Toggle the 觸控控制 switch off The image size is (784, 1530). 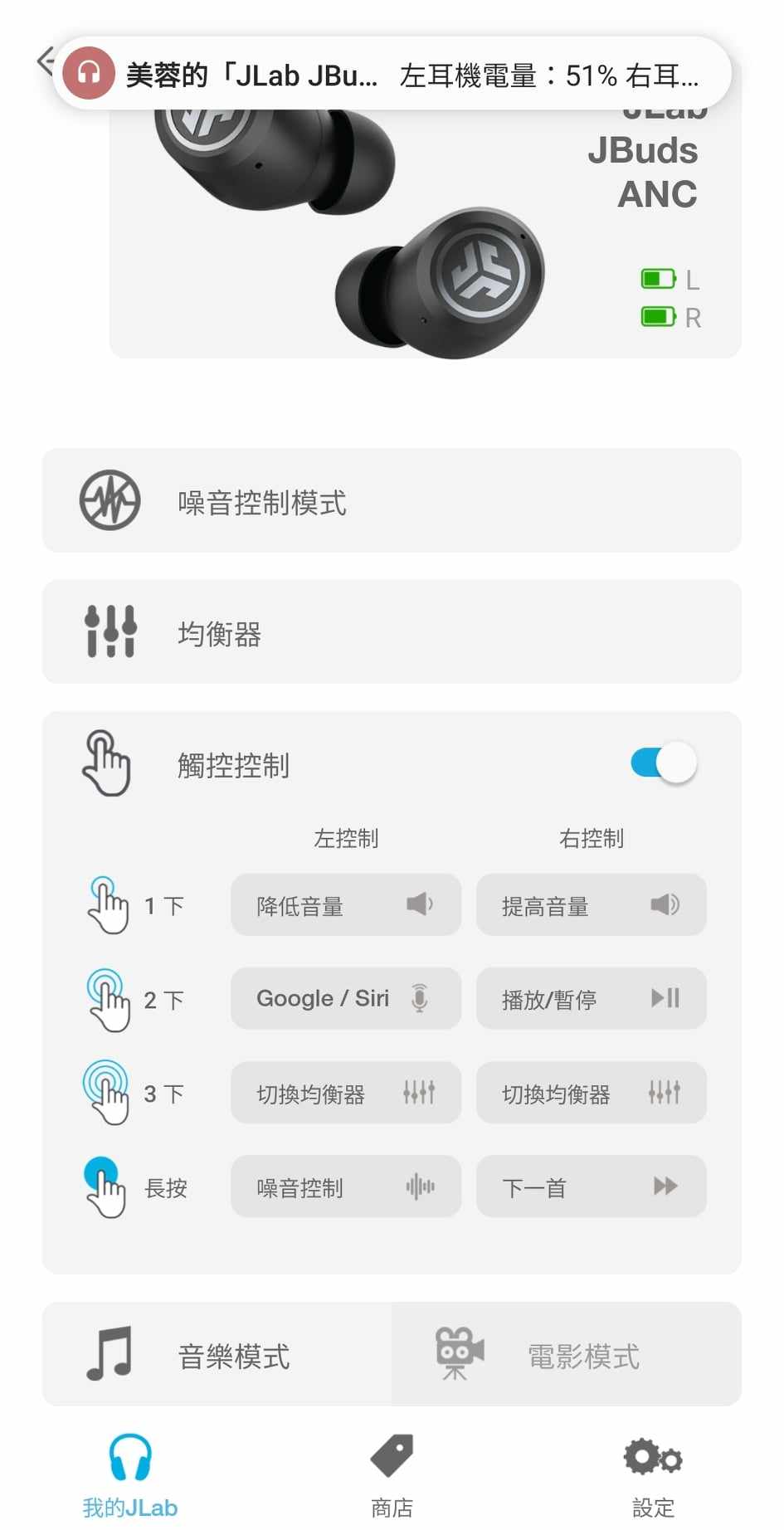click(x=664, y=763)
